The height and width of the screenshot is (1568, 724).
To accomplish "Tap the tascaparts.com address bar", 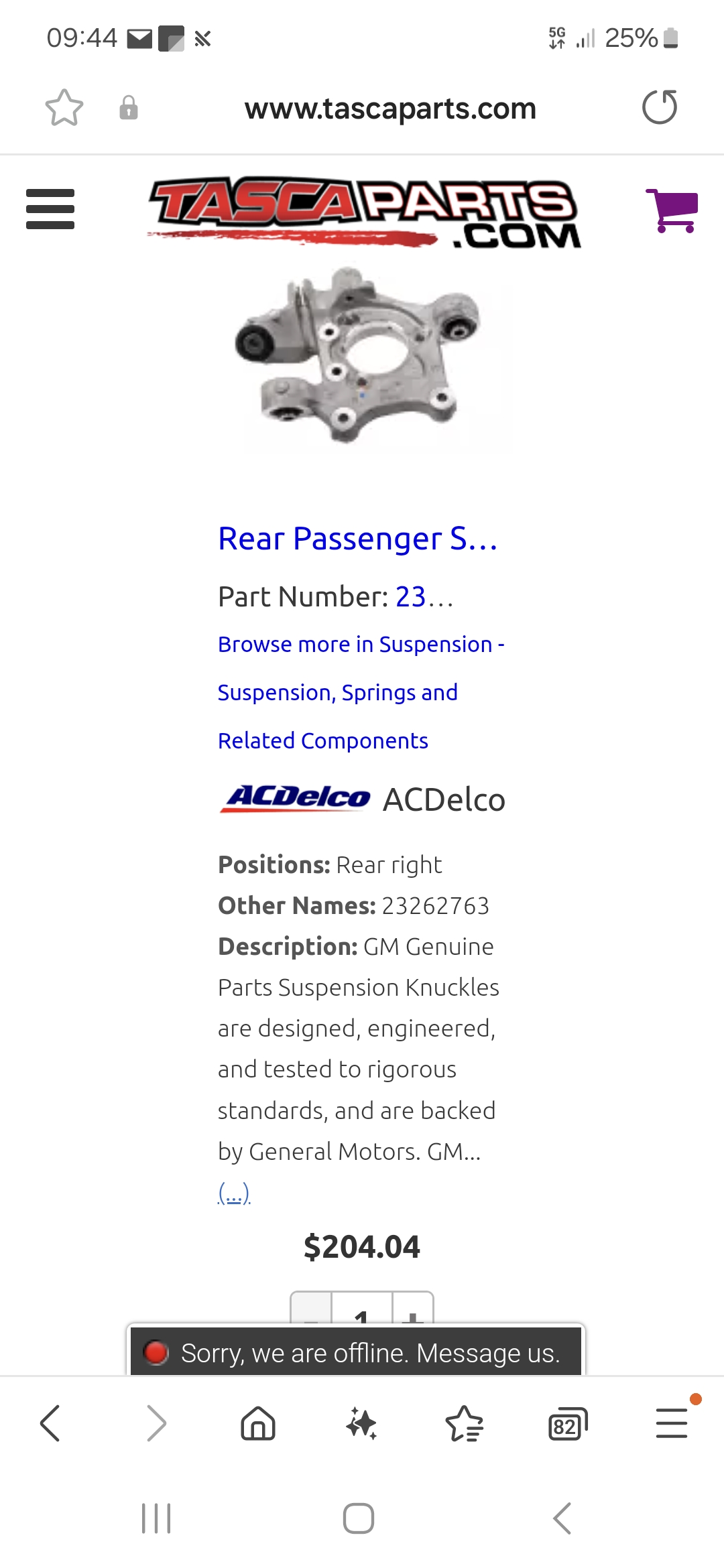I will 390,109.
